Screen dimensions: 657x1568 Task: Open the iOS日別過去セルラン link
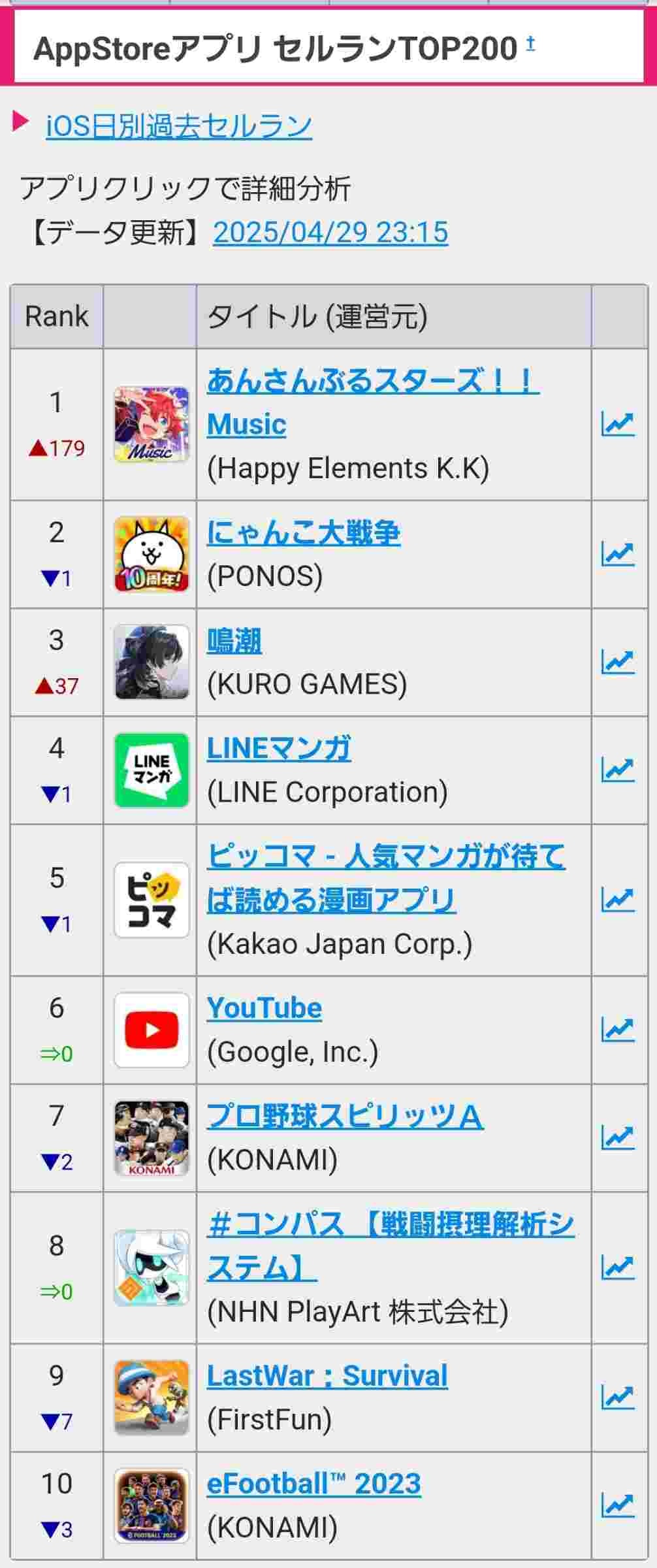[x=178, y=125]
